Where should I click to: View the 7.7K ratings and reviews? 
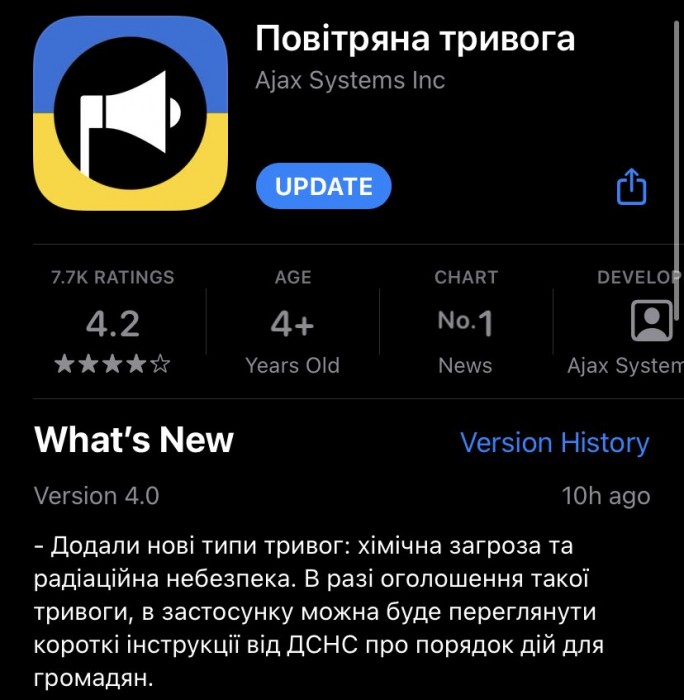[112, 323]
